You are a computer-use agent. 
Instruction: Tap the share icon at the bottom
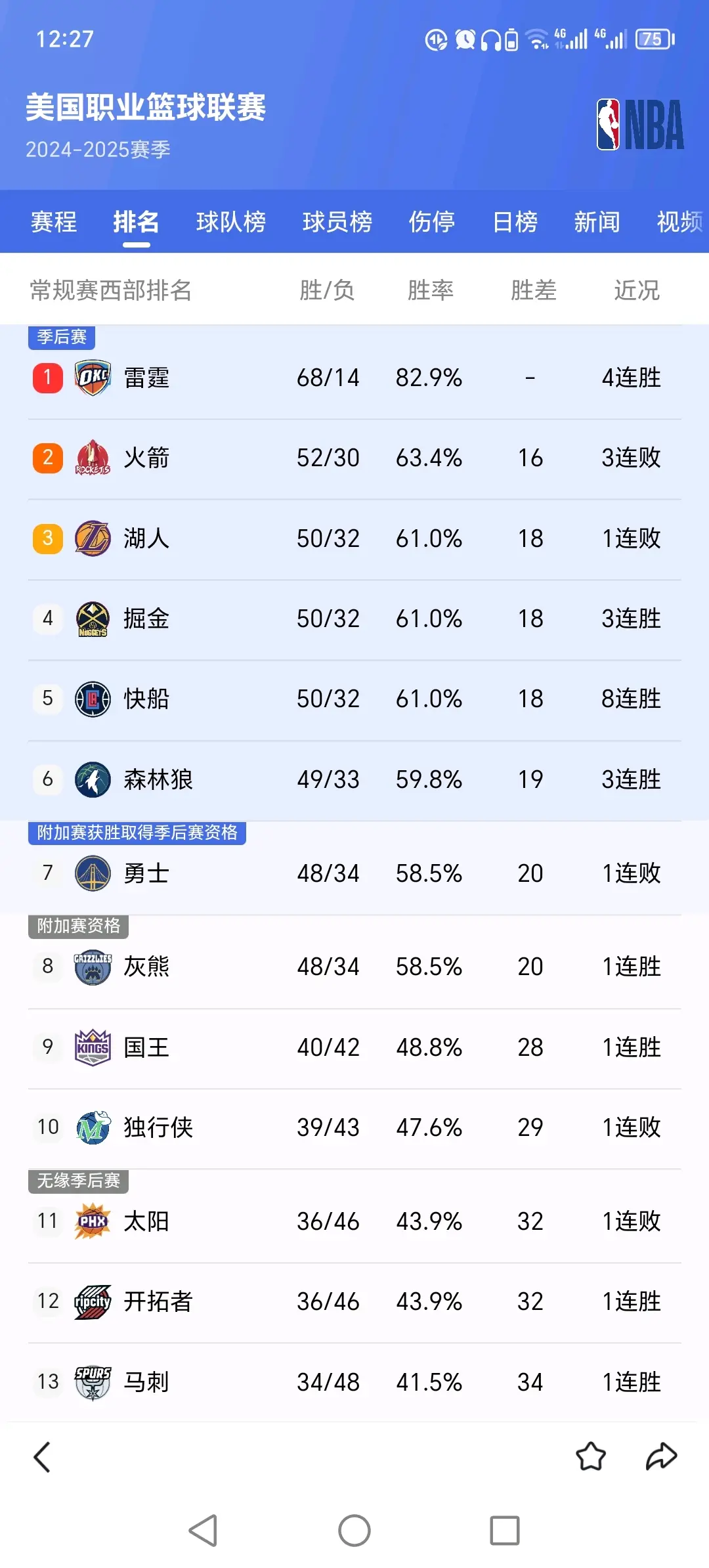pyautogui.click(x=660, y=1456)
